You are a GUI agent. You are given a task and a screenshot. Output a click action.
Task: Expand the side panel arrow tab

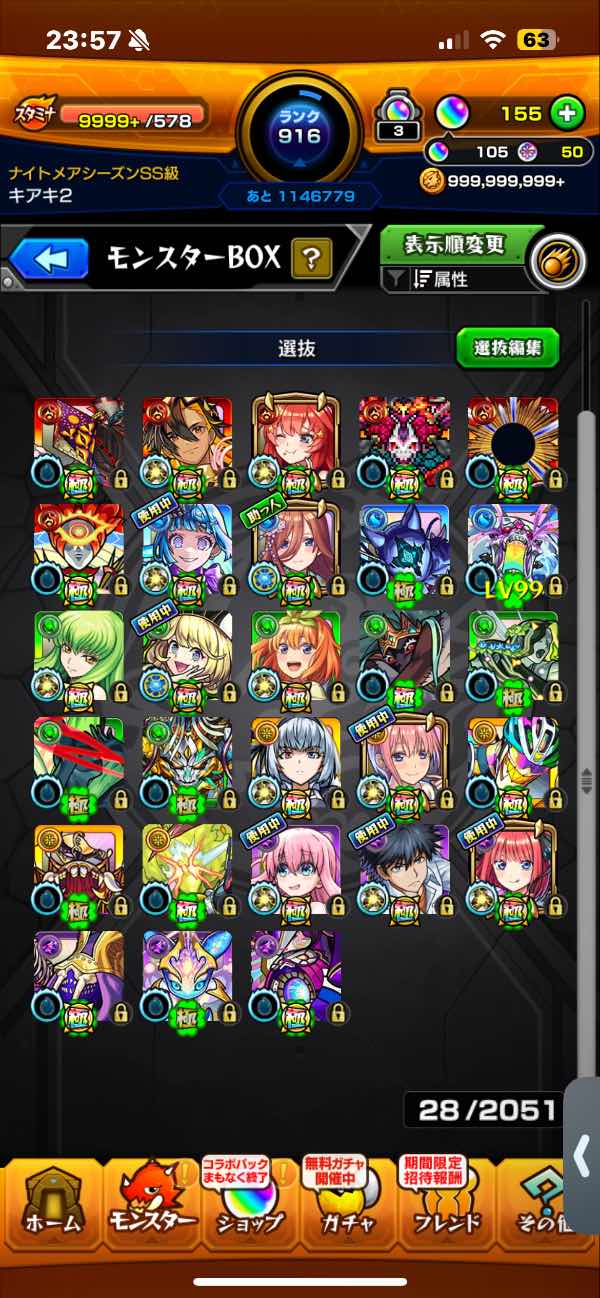pos(582,1156)
